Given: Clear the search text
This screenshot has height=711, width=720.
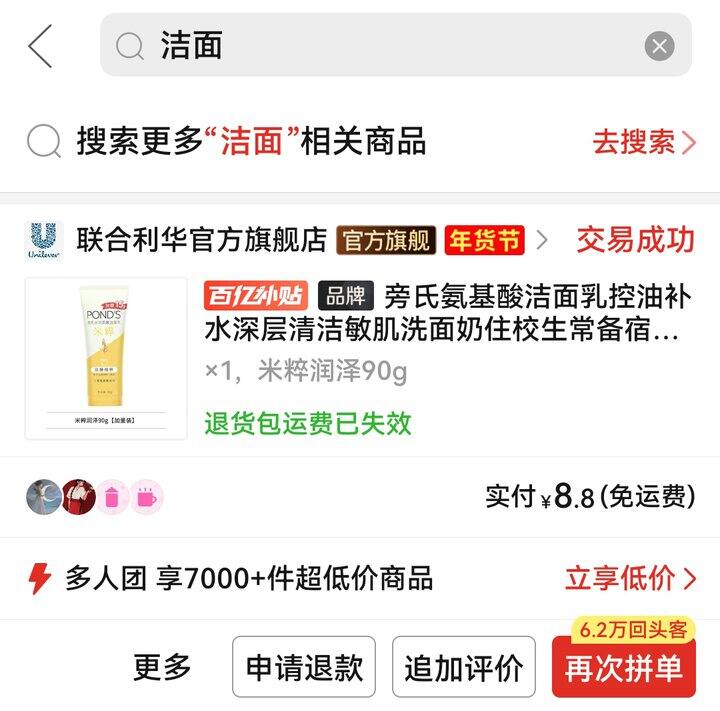Looking at the screenshot, I should click(659, 46).
